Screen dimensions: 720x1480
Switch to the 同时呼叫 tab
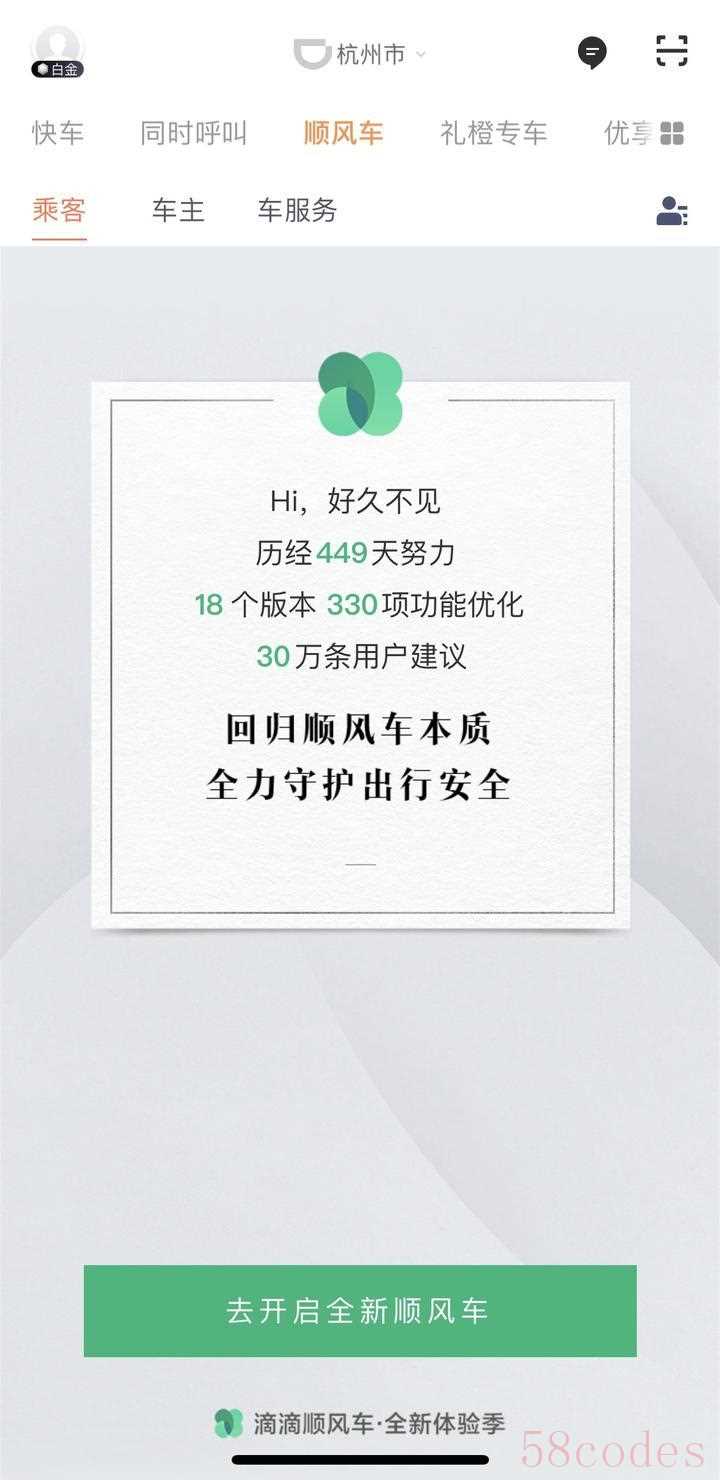click(x=193, y=133)
